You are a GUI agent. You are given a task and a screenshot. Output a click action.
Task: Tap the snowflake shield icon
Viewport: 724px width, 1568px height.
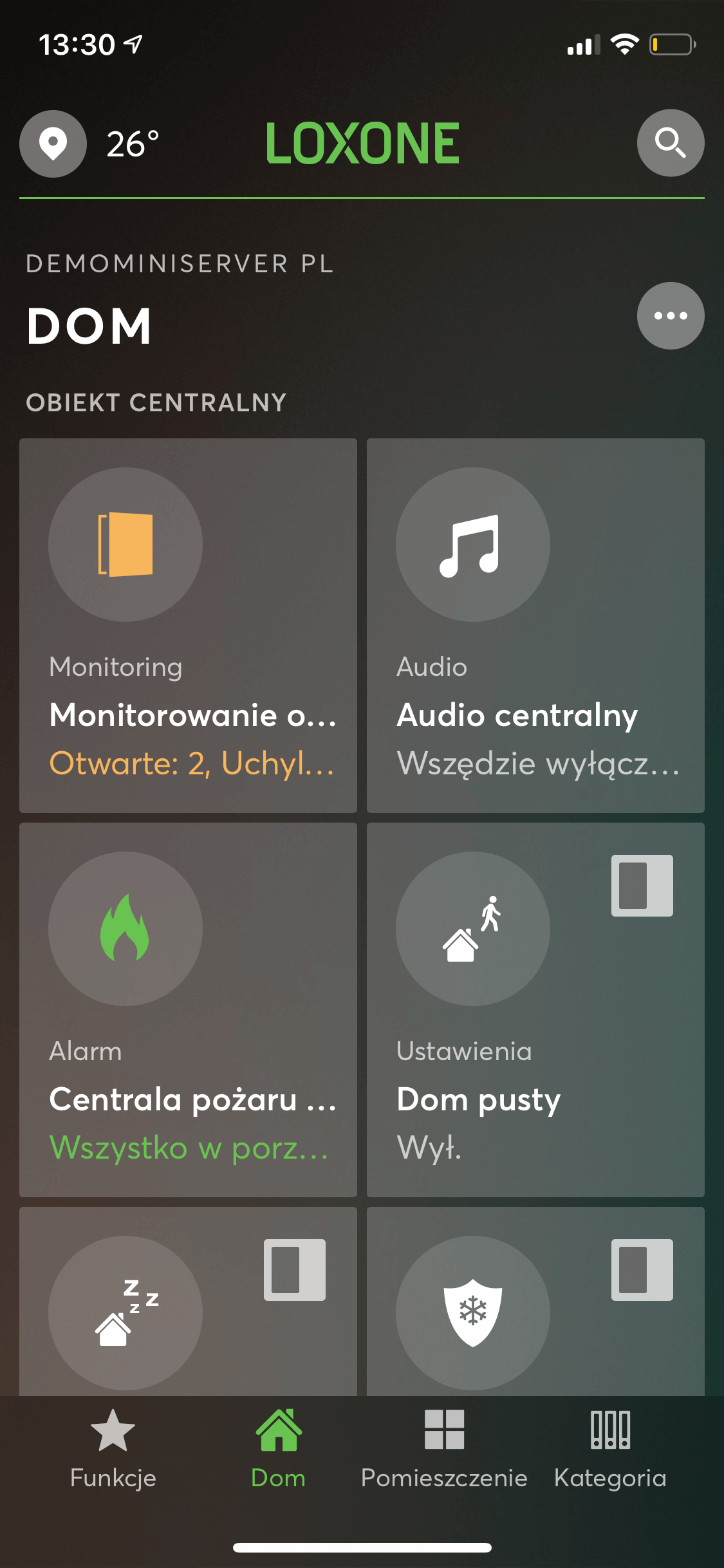tap(472, 1313)
